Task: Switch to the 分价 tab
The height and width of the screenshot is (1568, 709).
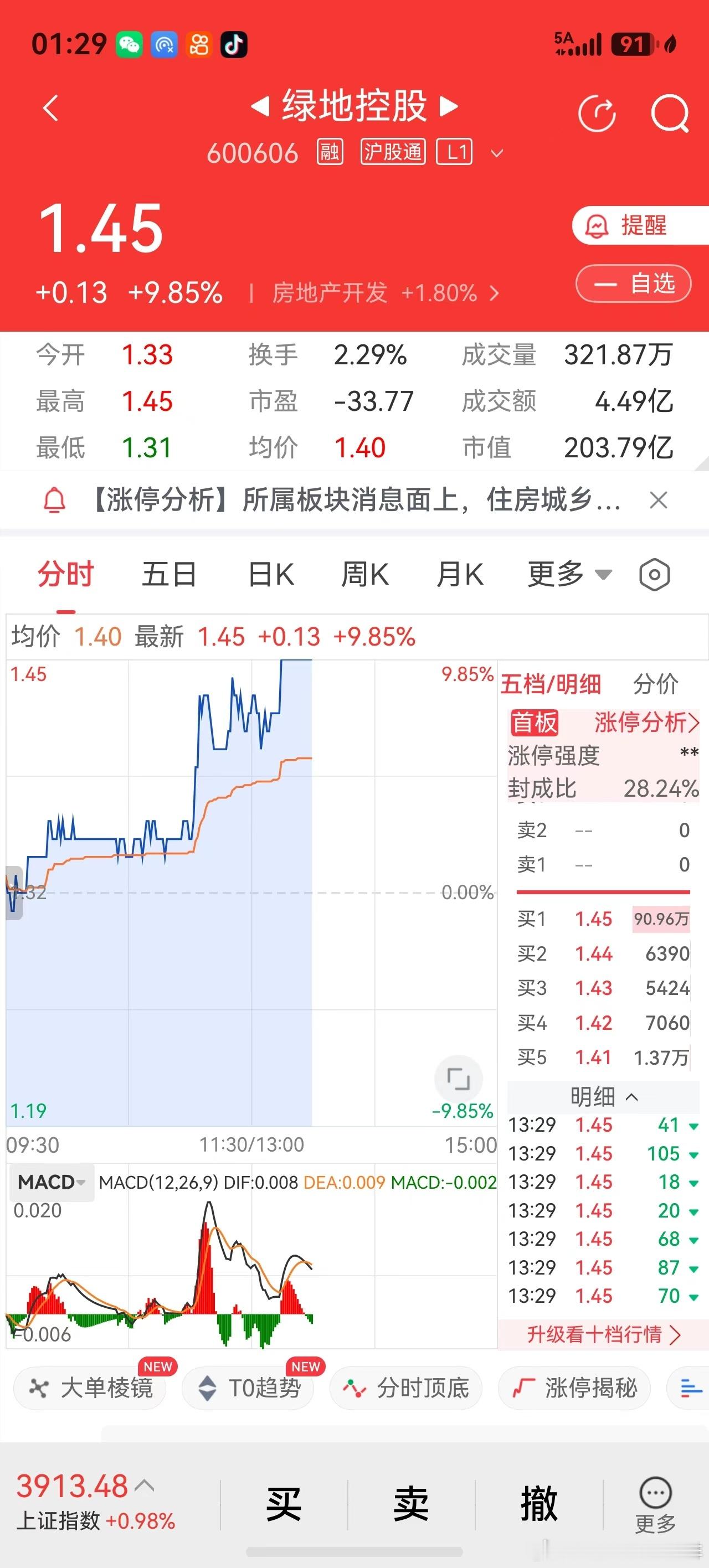Action: (x=655, y=684)
